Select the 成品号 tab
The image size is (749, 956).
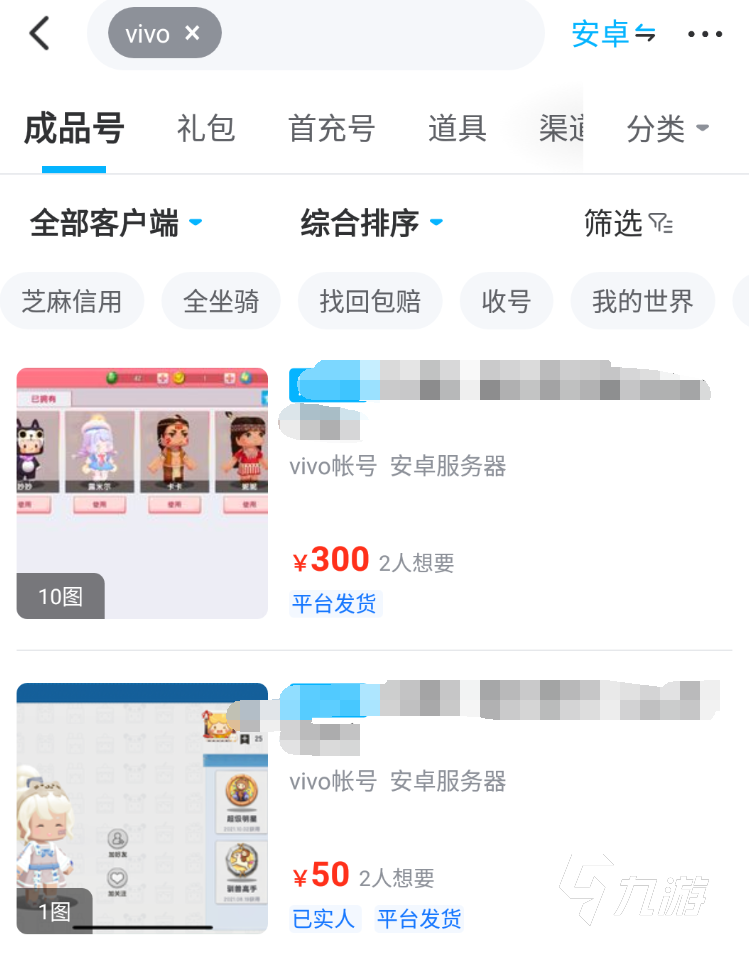pyautogui.click(x=74, y=129)
